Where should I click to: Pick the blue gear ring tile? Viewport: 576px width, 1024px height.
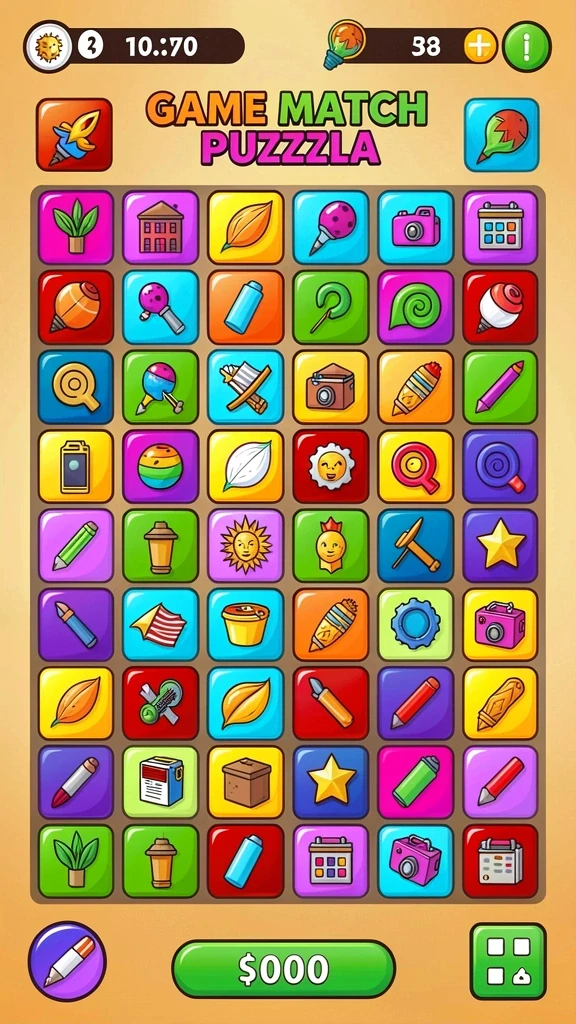coord(415,624)
